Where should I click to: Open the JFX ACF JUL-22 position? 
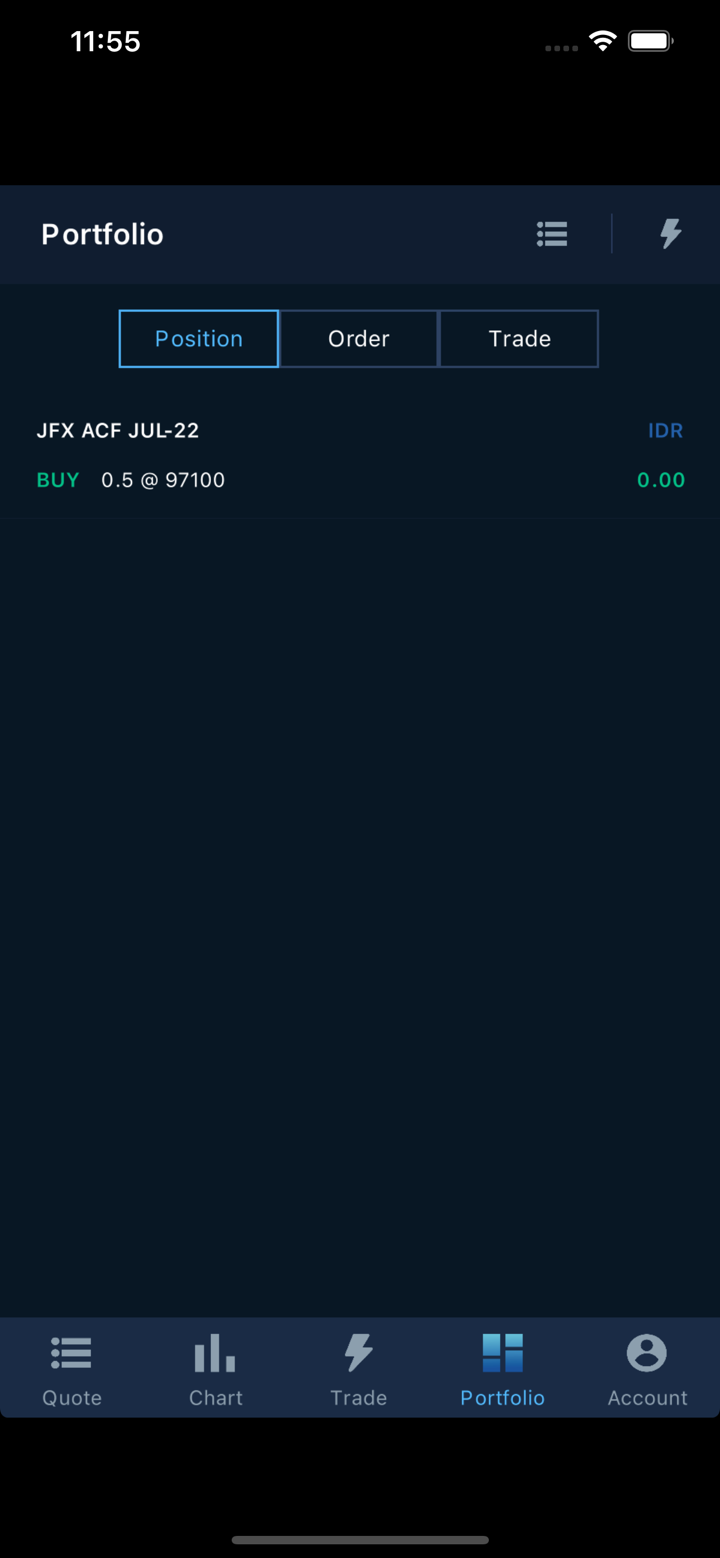[360, 456]
